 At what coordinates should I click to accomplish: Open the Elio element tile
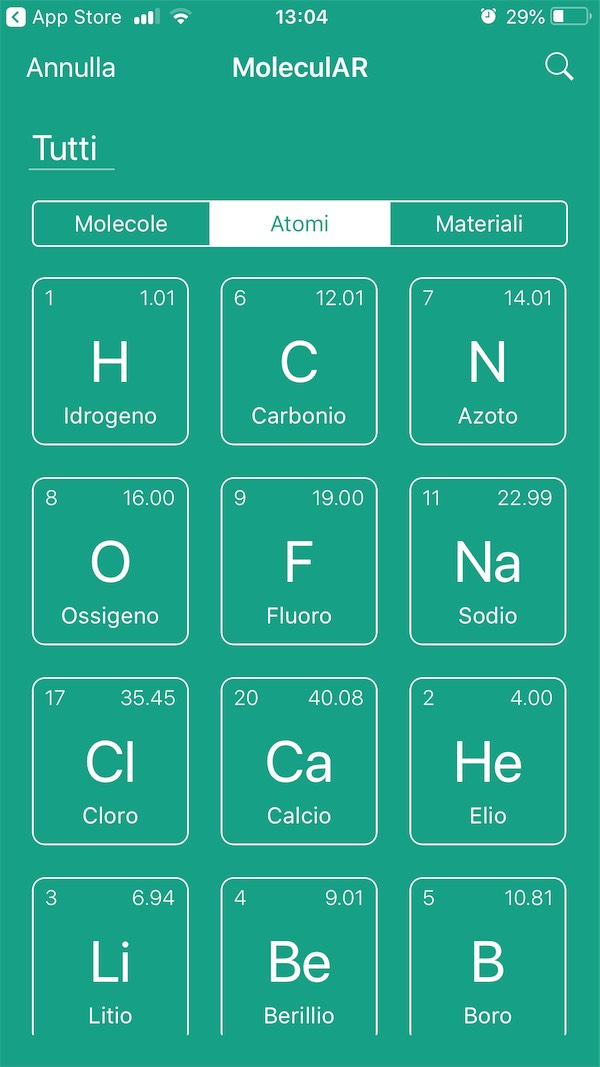488,761
